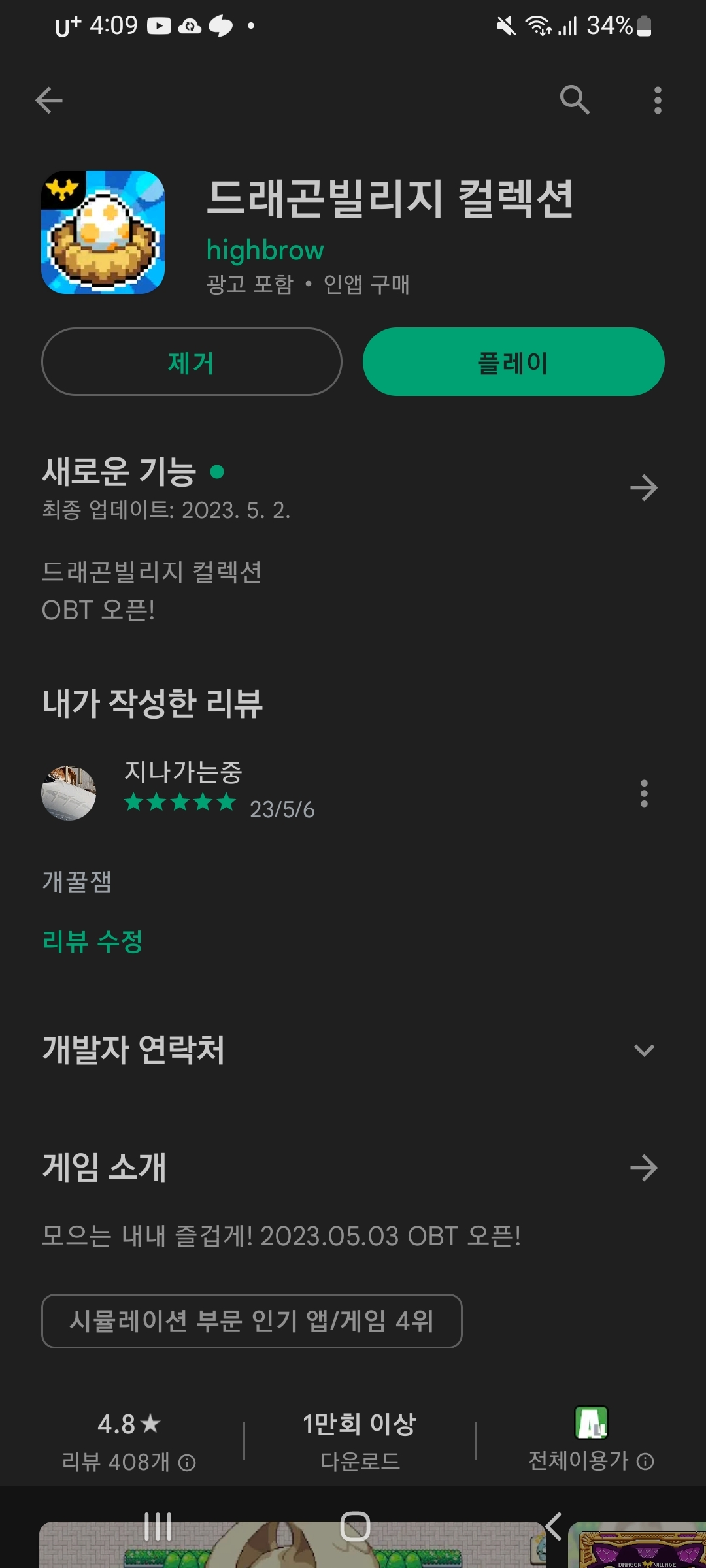Screen dimensions: 706x1568
Task: Tap the 시뮬레이션 부문 인기 4위 chip
Action: tap(252, 1320)
